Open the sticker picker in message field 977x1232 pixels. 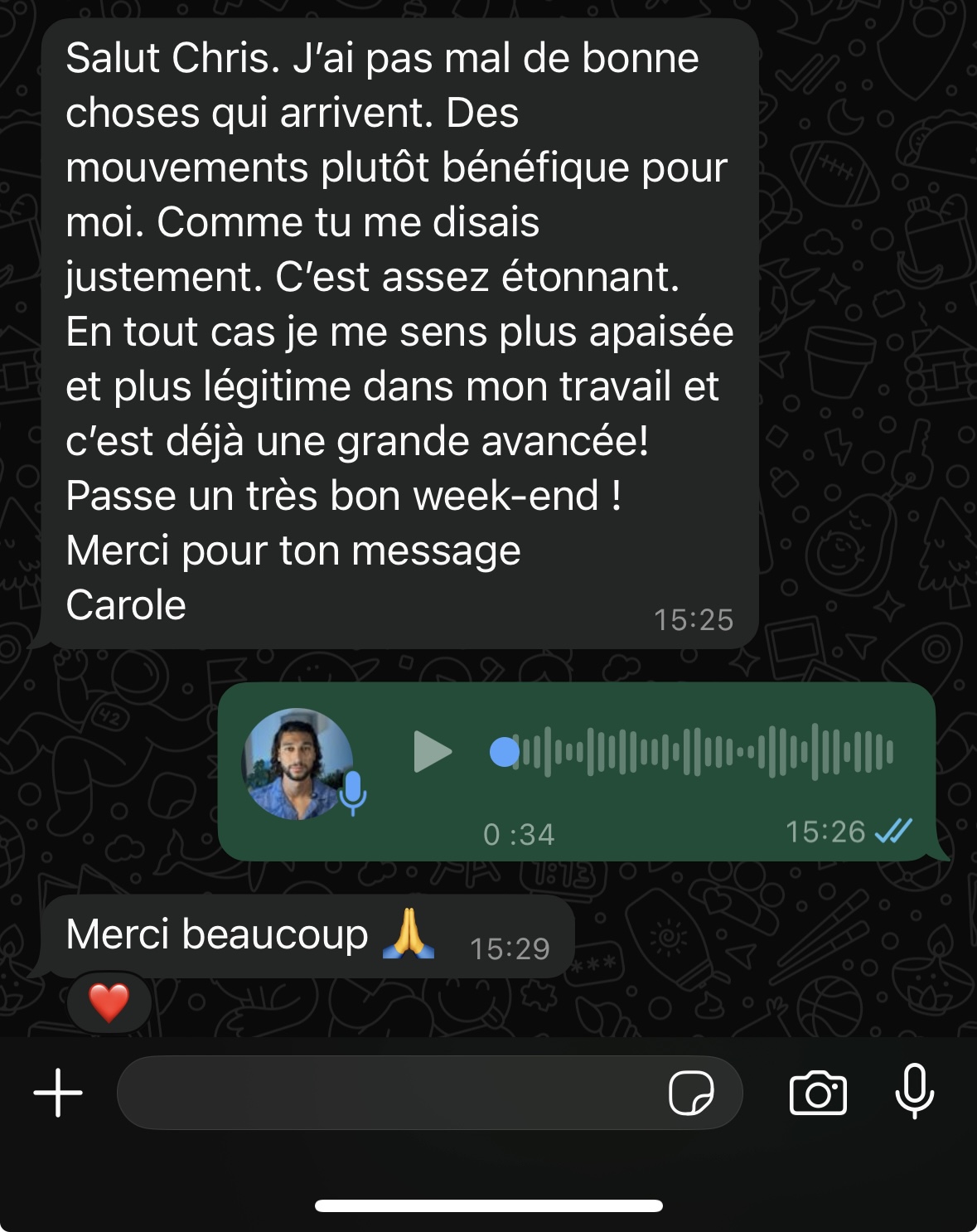[691, 1093]
